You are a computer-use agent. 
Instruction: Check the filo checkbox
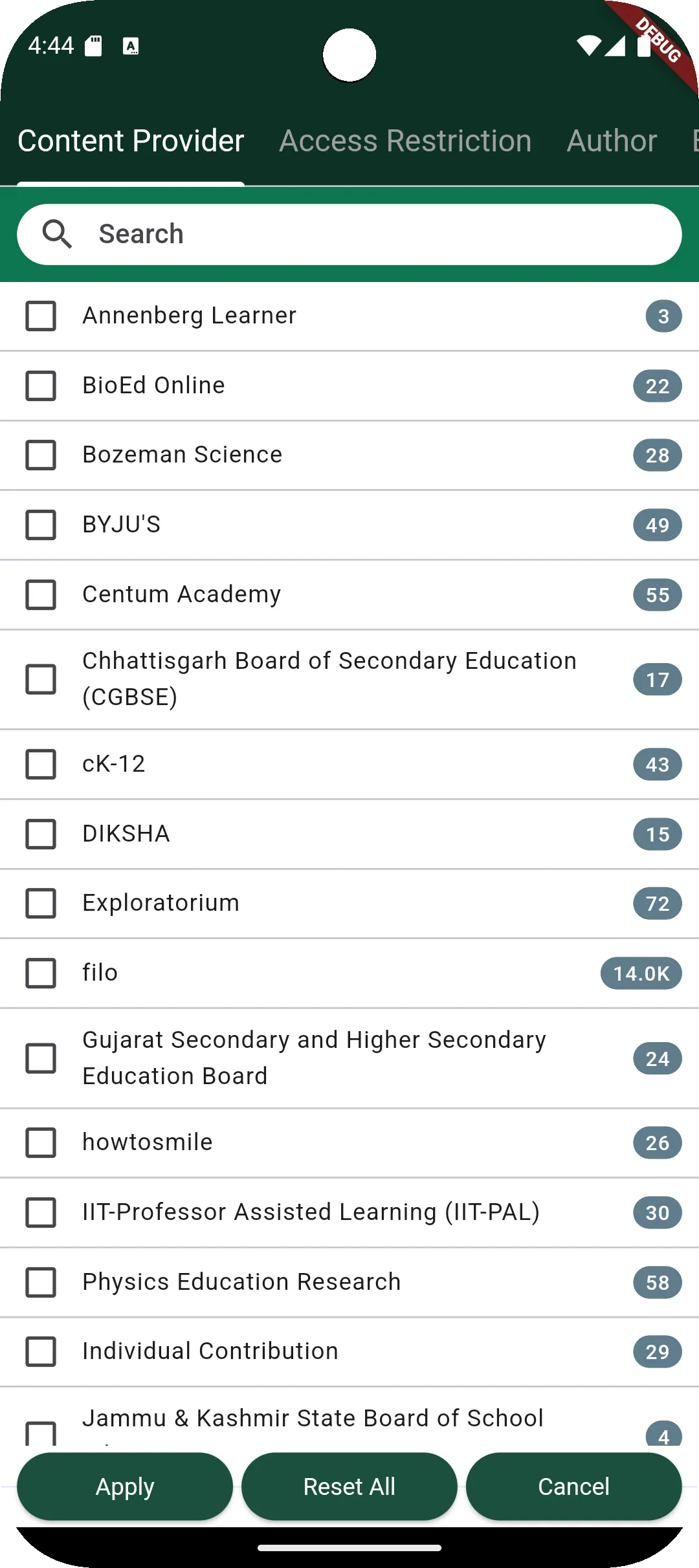coord(41,973)
